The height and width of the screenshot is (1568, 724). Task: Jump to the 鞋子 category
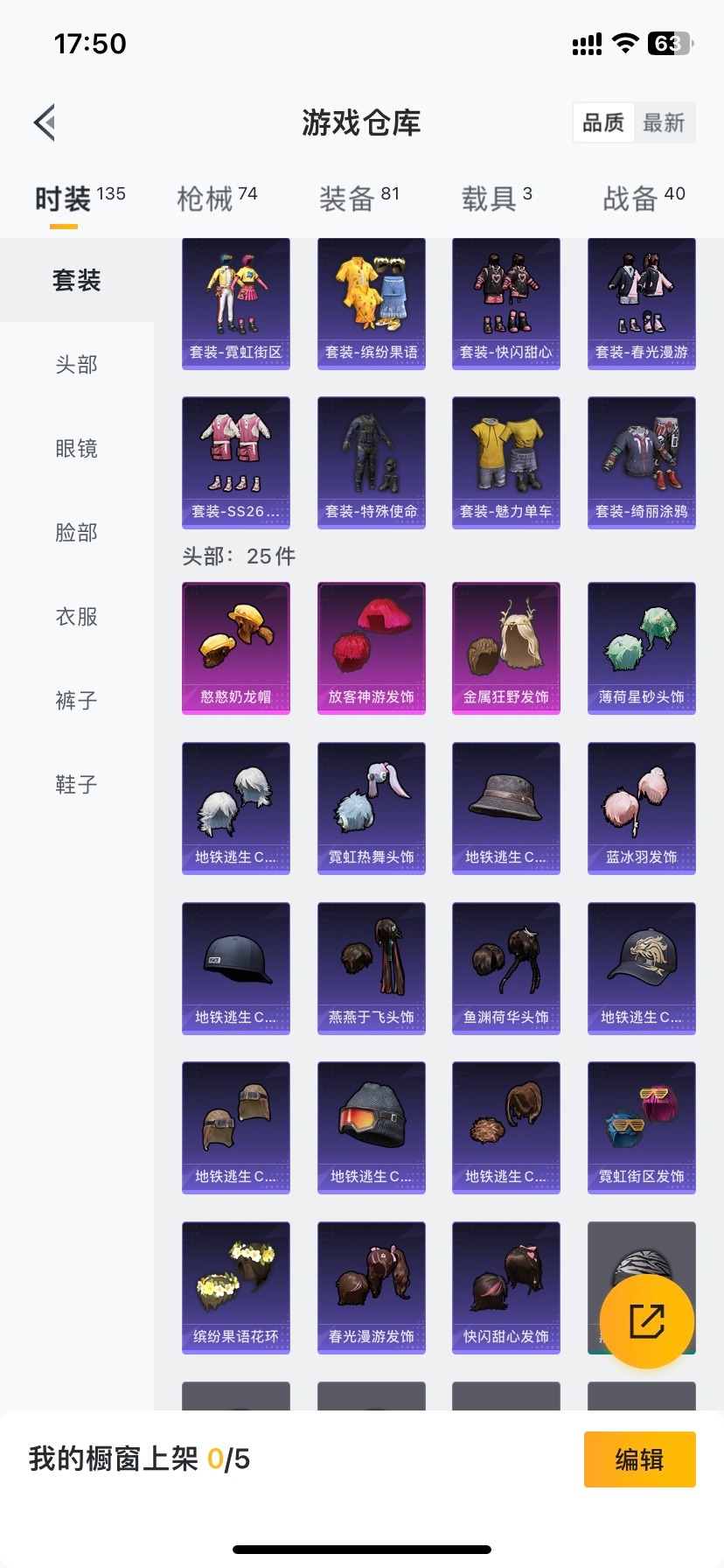pyautogui.click(x=77, y=785)
